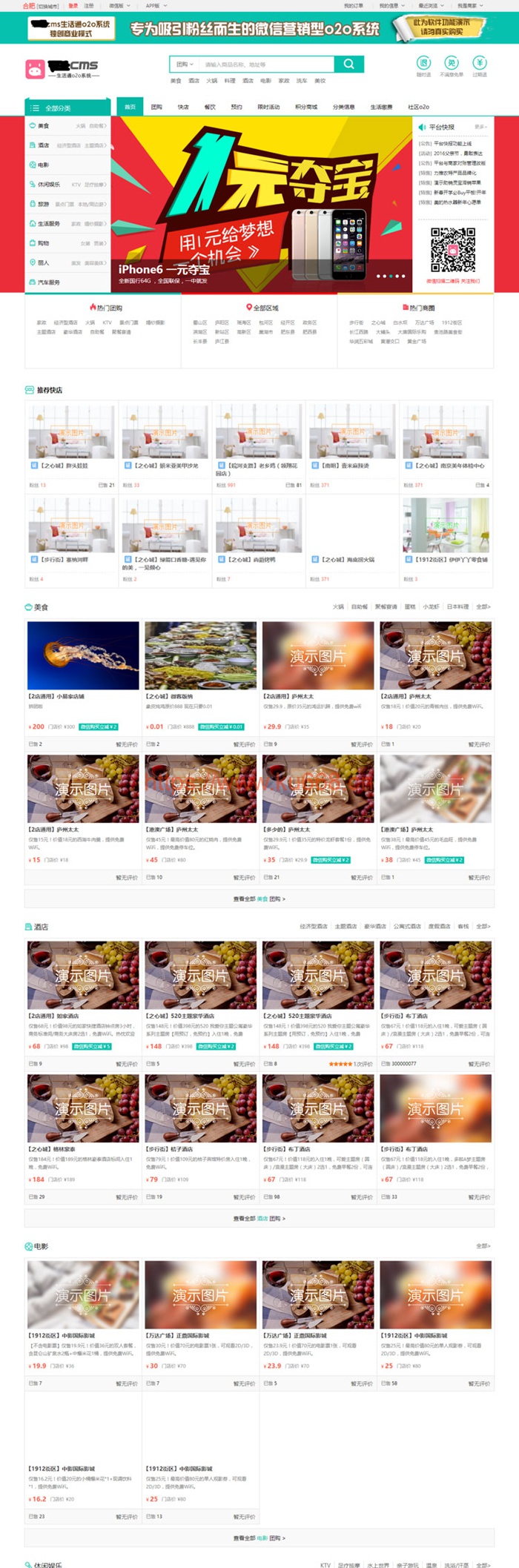519x1568 pixels.
Task: Open 更多 in 平台快报
Action: click(x=480, y=127)
